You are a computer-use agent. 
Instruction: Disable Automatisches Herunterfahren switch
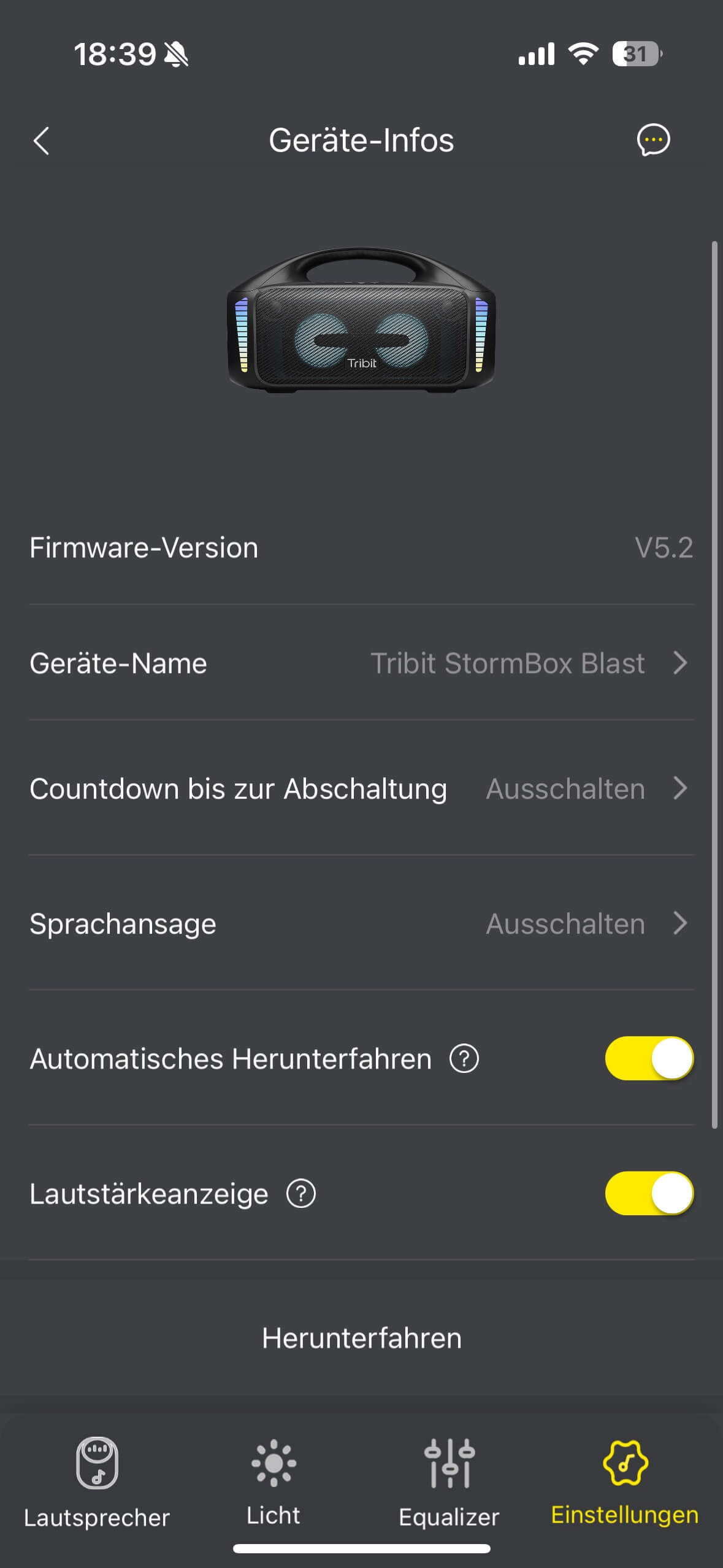[x=649, y=1058]
